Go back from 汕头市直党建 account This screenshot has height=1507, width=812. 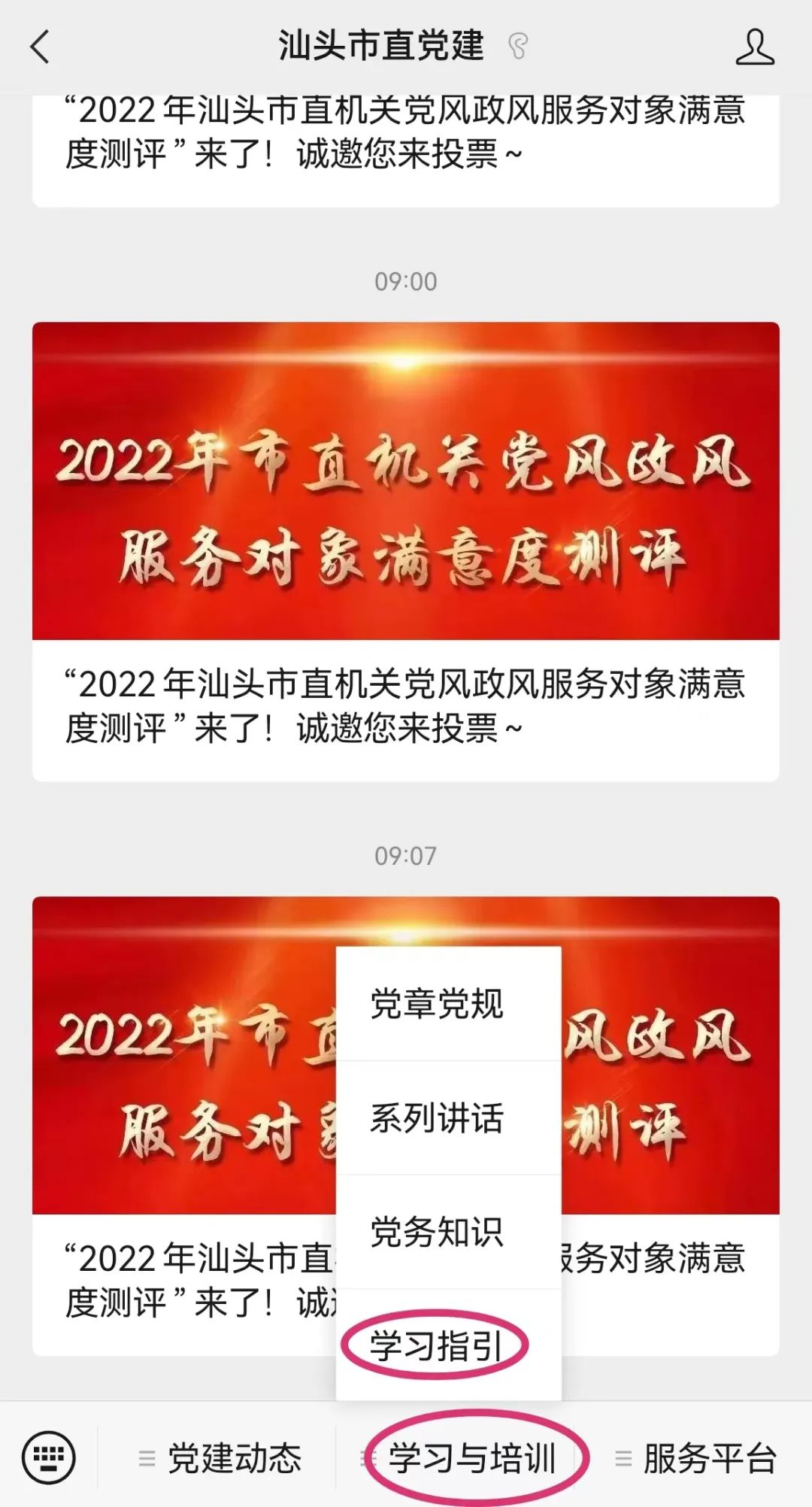click(40, 47)
